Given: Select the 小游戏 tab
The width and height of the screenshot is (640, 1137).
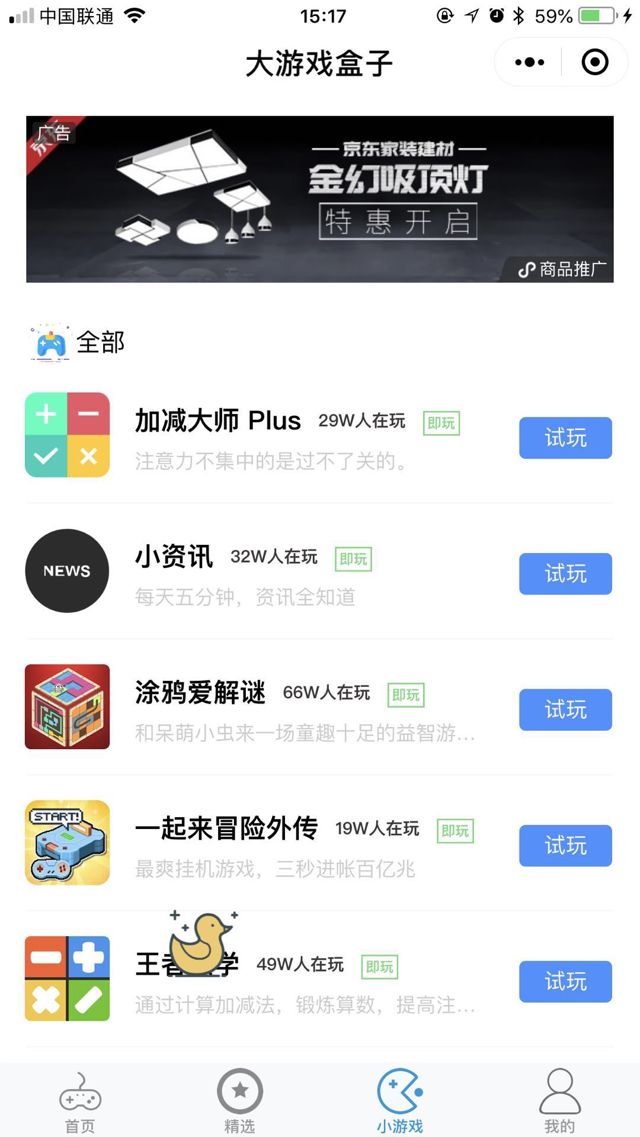Looking at the screenshot, I should (400, 1100).
